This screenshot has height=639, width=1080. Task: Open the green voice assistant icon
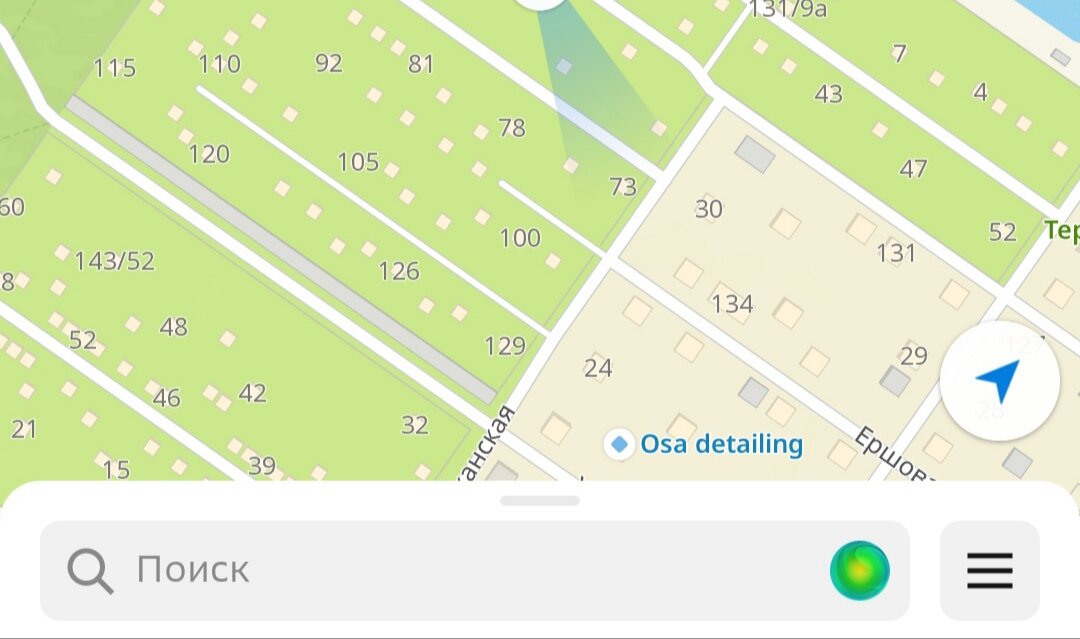[x=859, y=571]
